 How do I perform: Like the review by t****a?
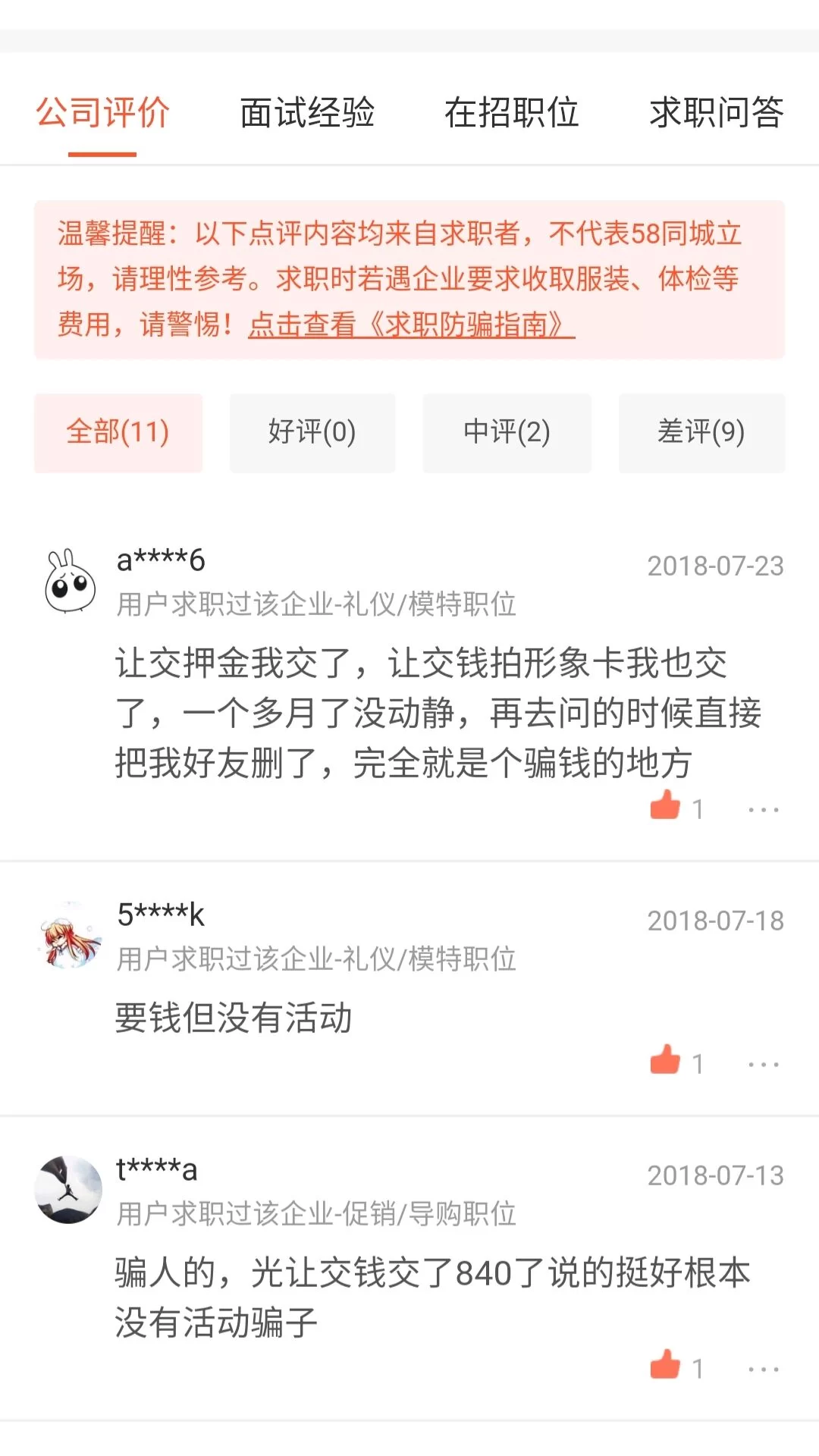(x=667, y=1366)
